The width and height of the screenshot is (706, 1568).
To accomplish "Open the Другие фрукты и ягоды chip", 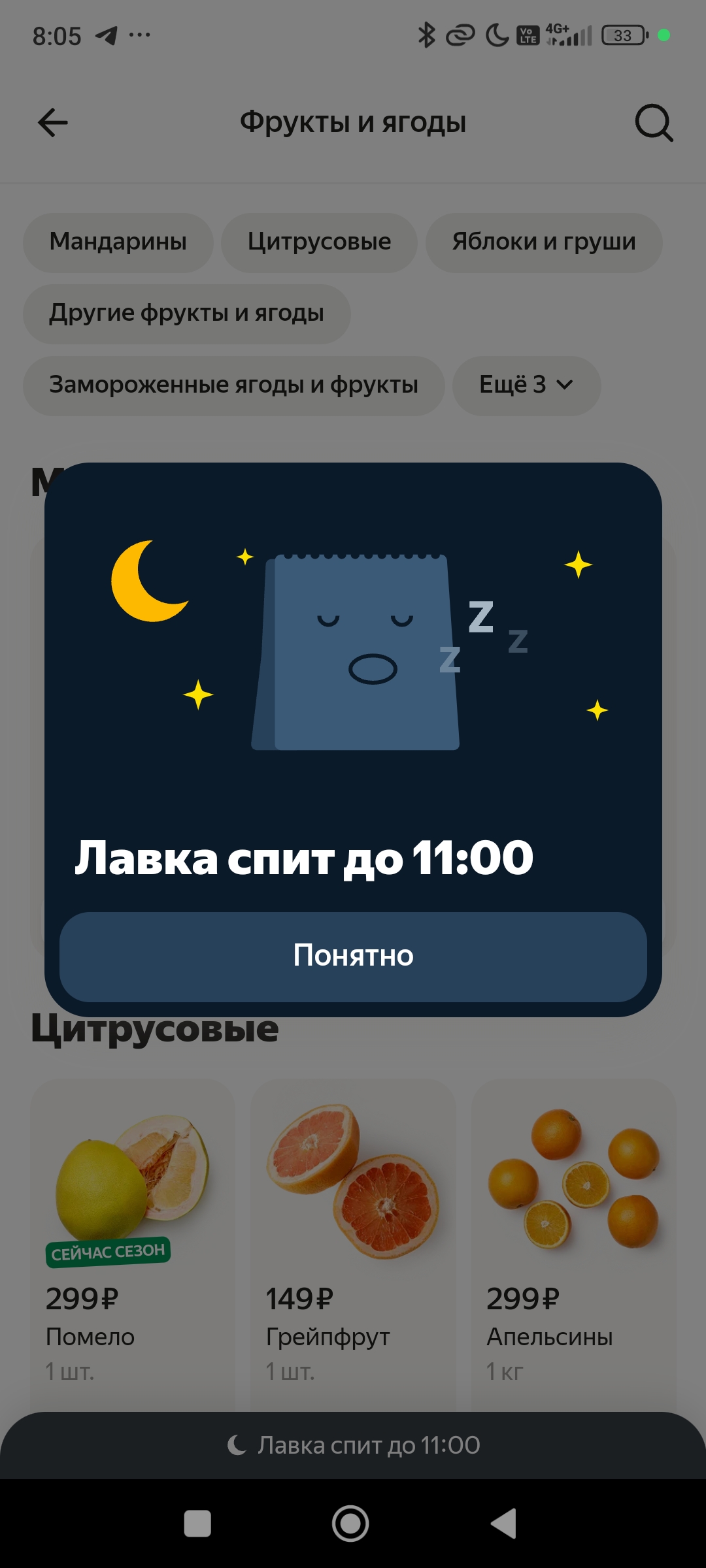I will point(187,314).
